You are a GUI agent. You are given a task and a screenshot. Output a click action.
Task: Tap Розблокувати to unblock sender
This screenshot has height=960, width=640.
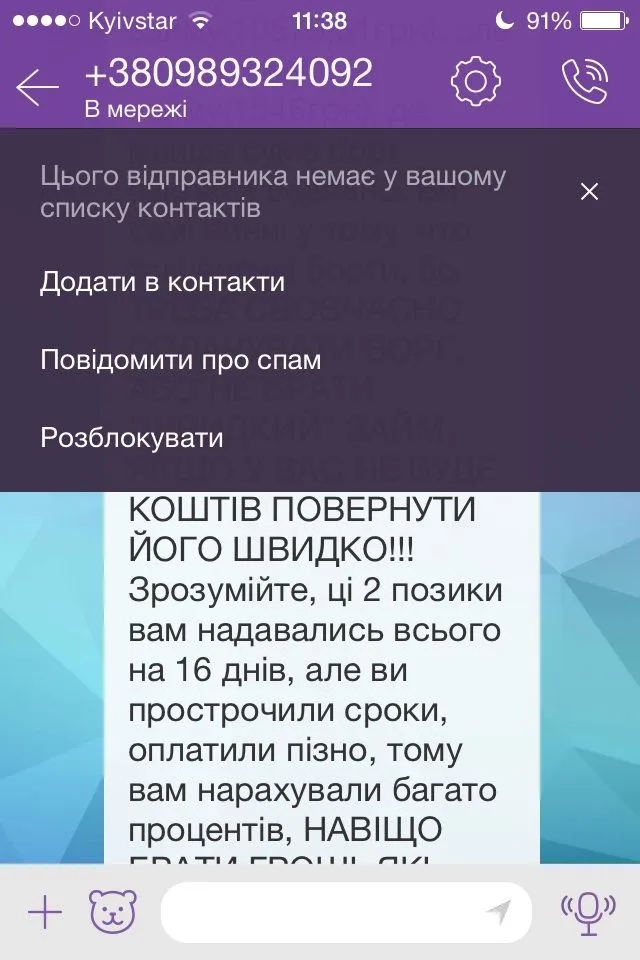pos(131,438)
